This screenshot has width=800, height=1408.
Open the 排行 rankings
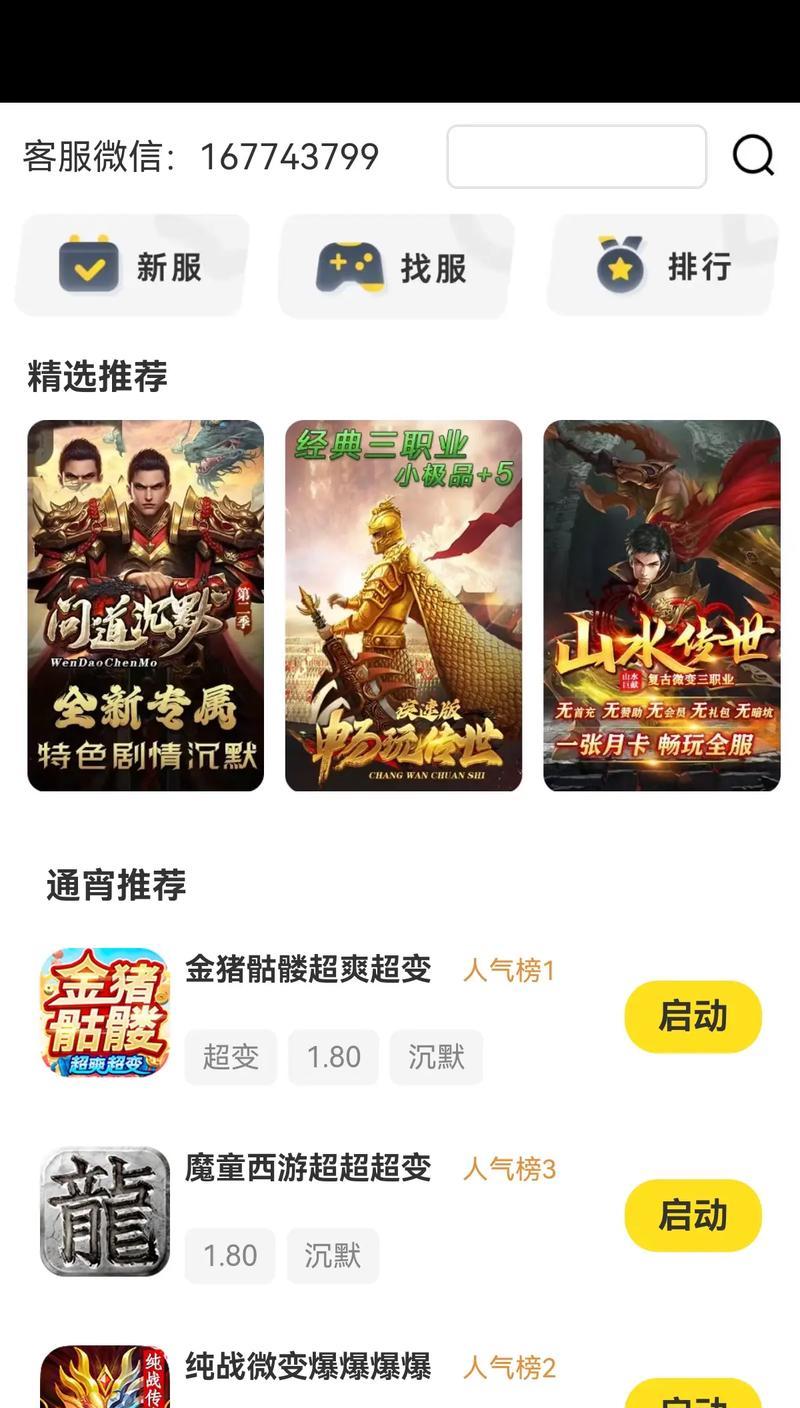664,266
